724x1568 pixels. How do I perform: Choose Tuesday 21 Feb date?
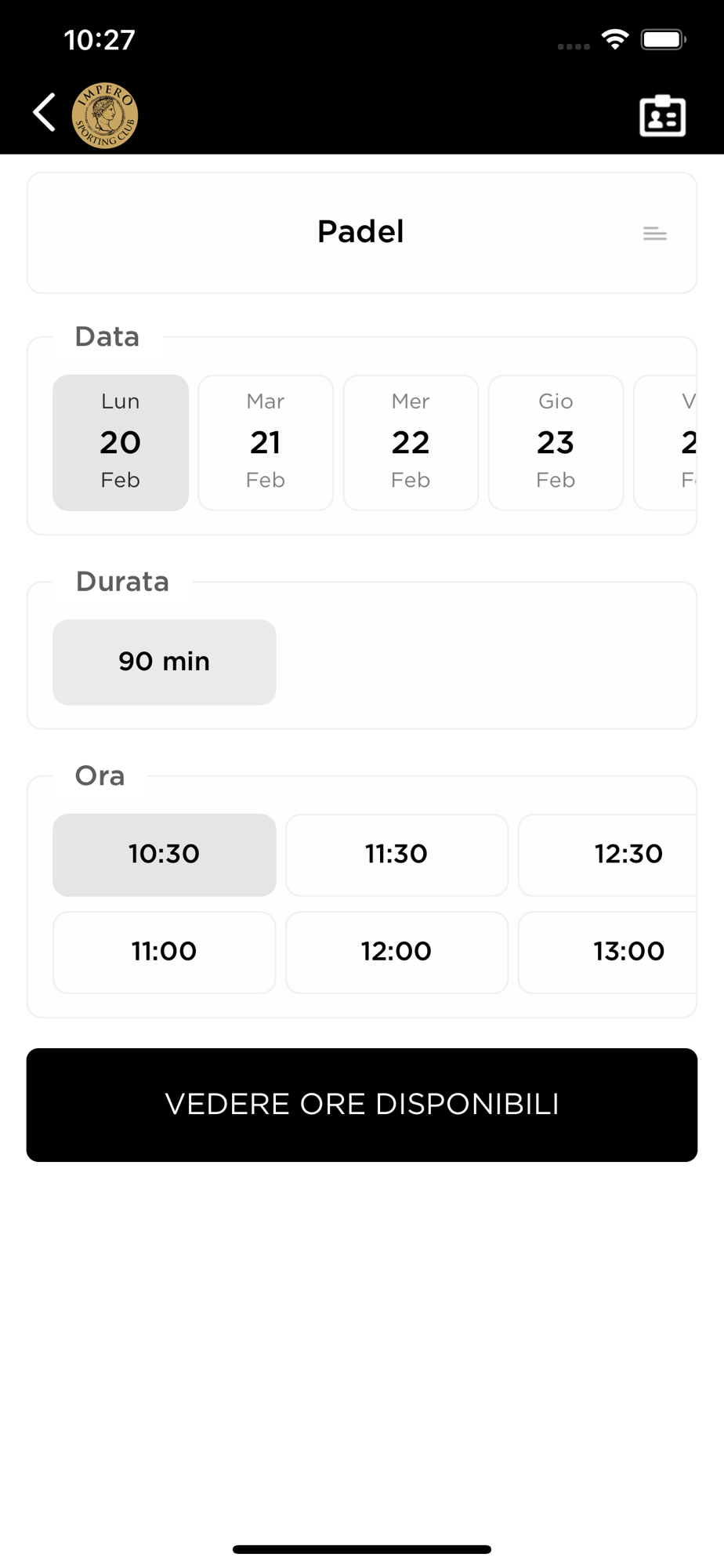click(x=266, y=442)
